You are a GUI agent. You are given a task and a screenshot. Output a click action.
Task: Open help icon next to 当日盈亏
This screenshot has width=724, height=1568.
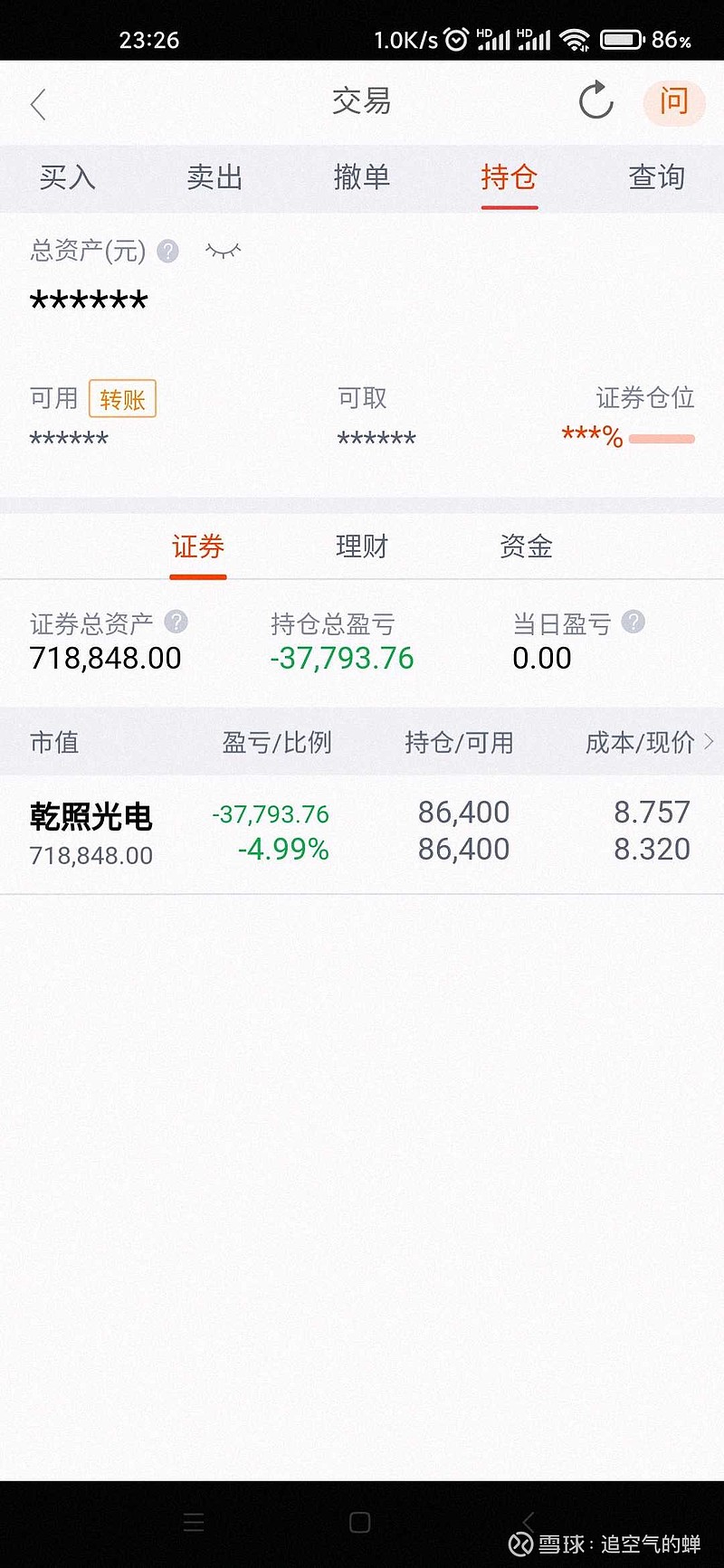(x=633, y=622)
